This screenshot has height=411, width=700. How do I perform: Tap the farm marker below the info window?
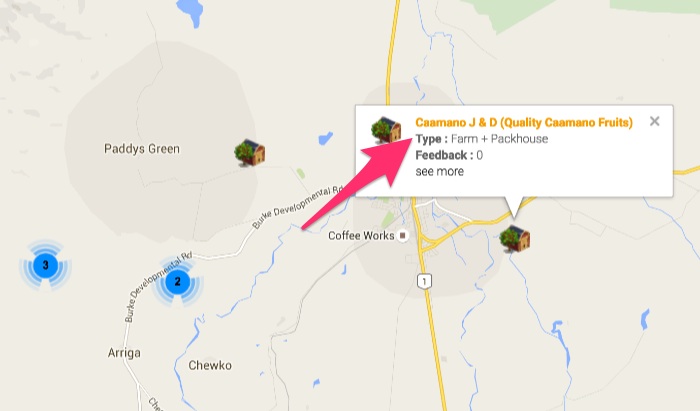pyautogui.click(x=514, y=238)
